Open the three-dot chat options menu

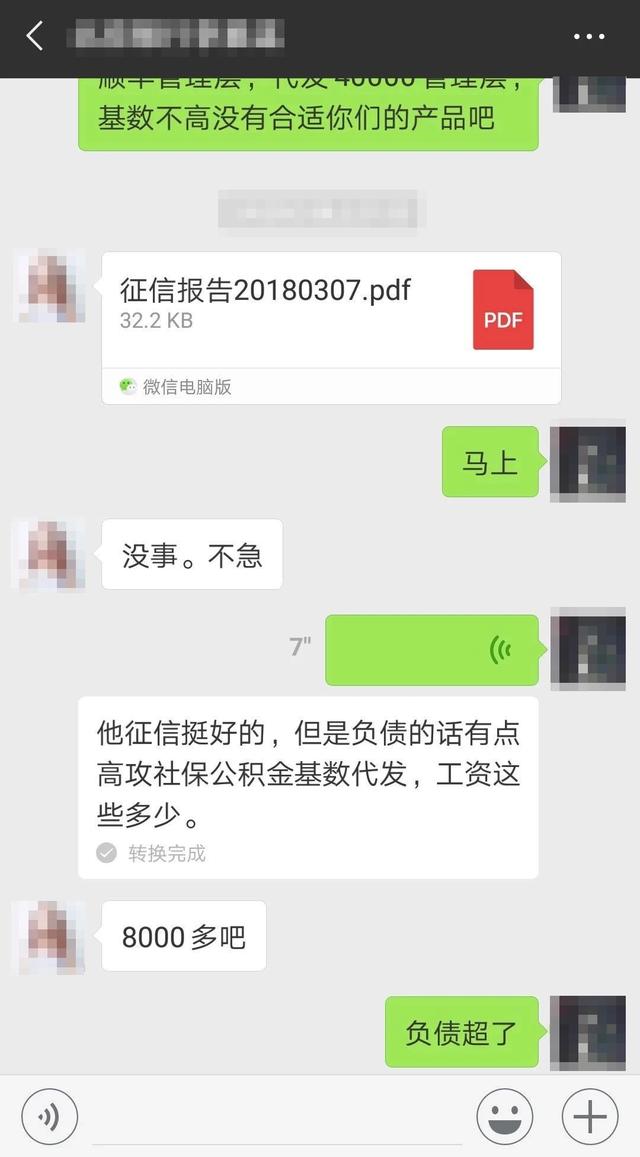coord(589,36)
